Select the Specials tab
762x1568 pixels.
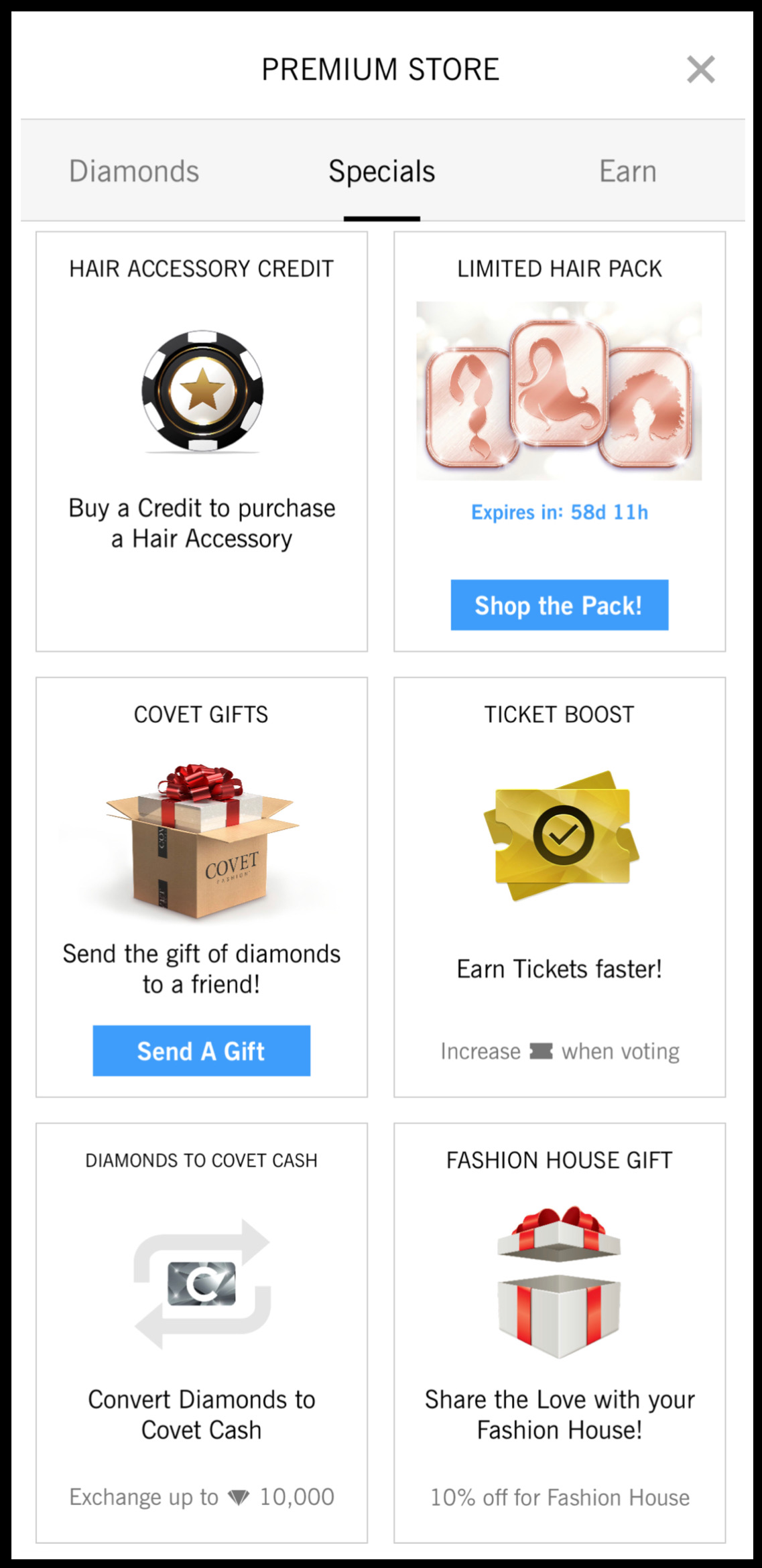pyautogui.click(x=381, y=172)
